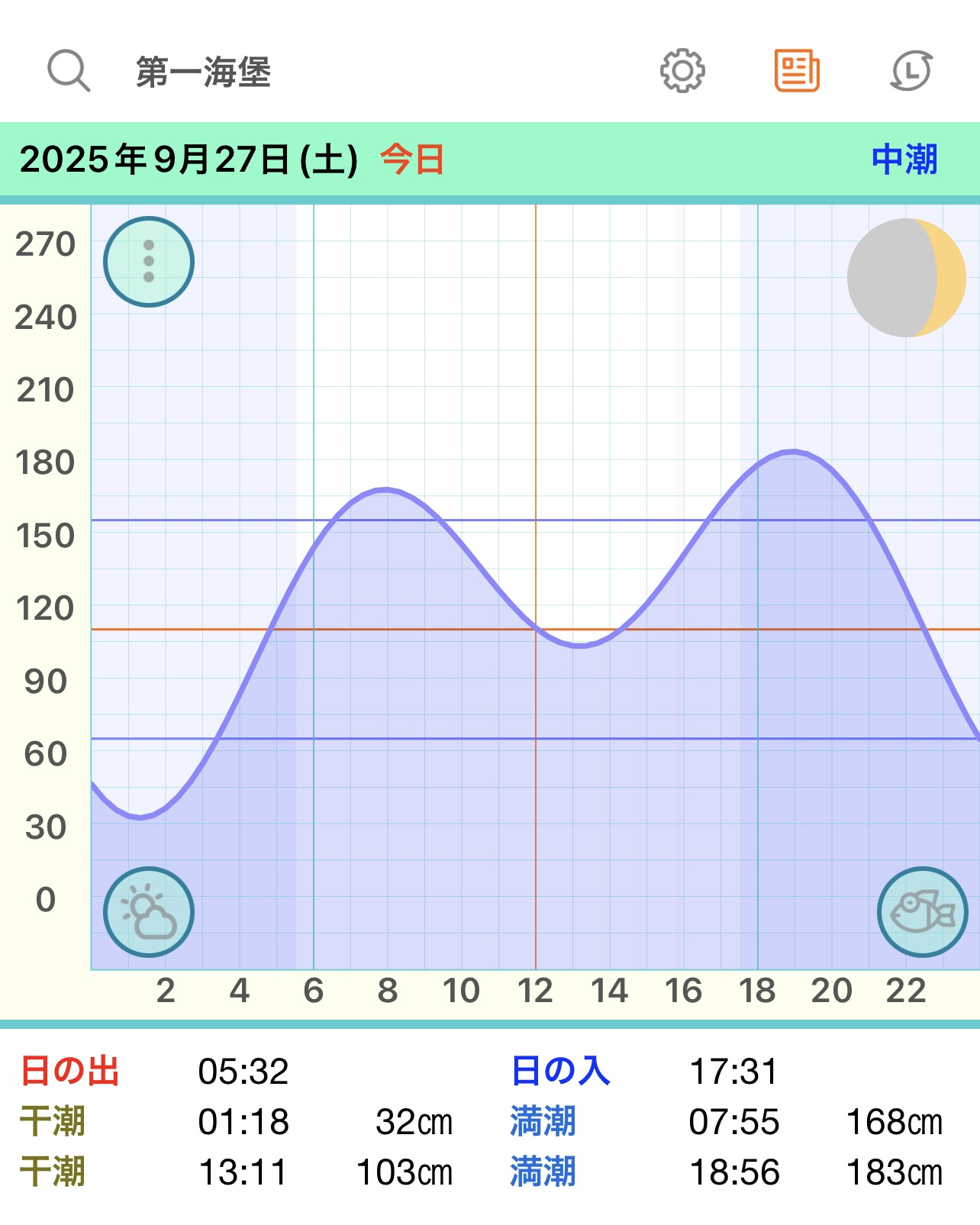The image size is (980, 1225).
Task: Tap the moon phase icon
Action: point(907,278)
